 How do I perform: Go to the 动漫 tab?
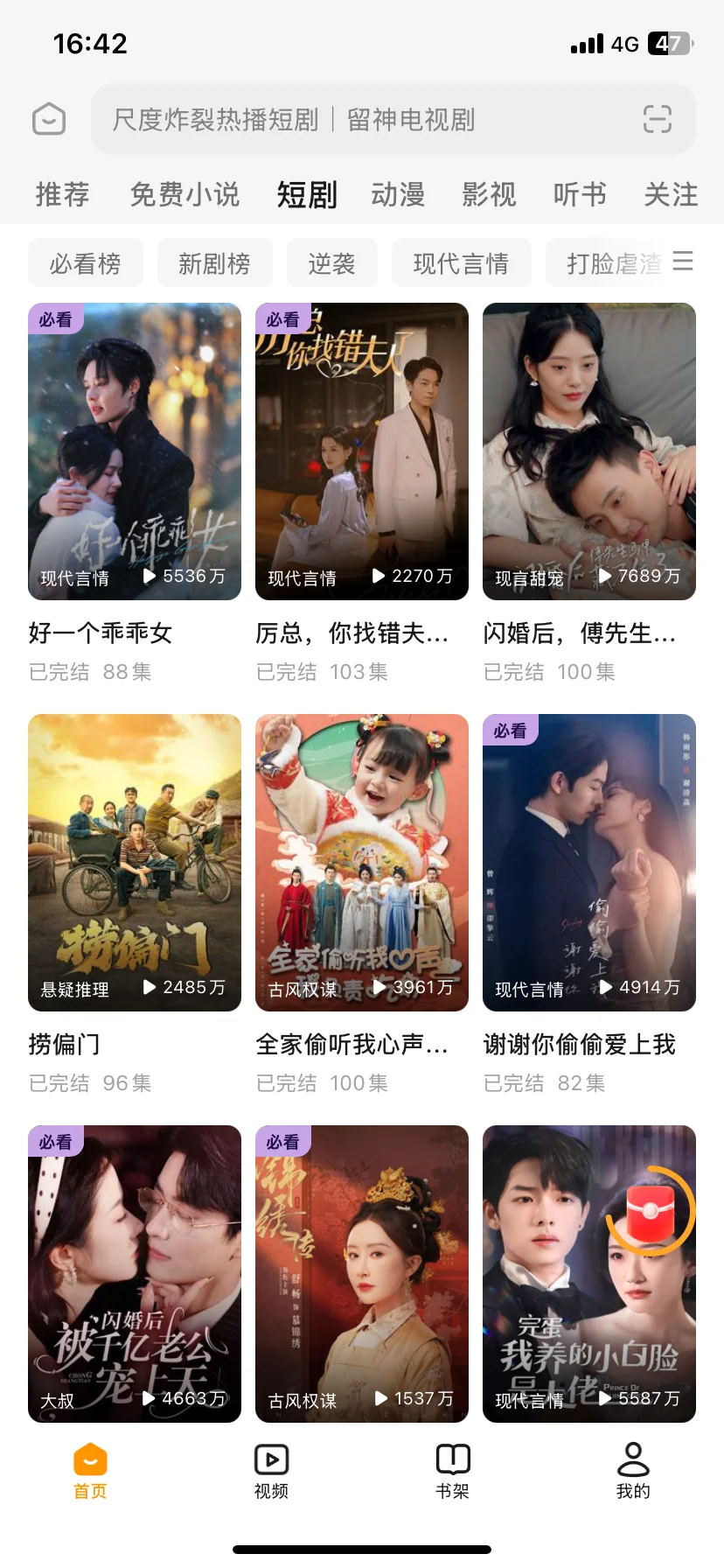pyautogui.click(x=398, y=194)
